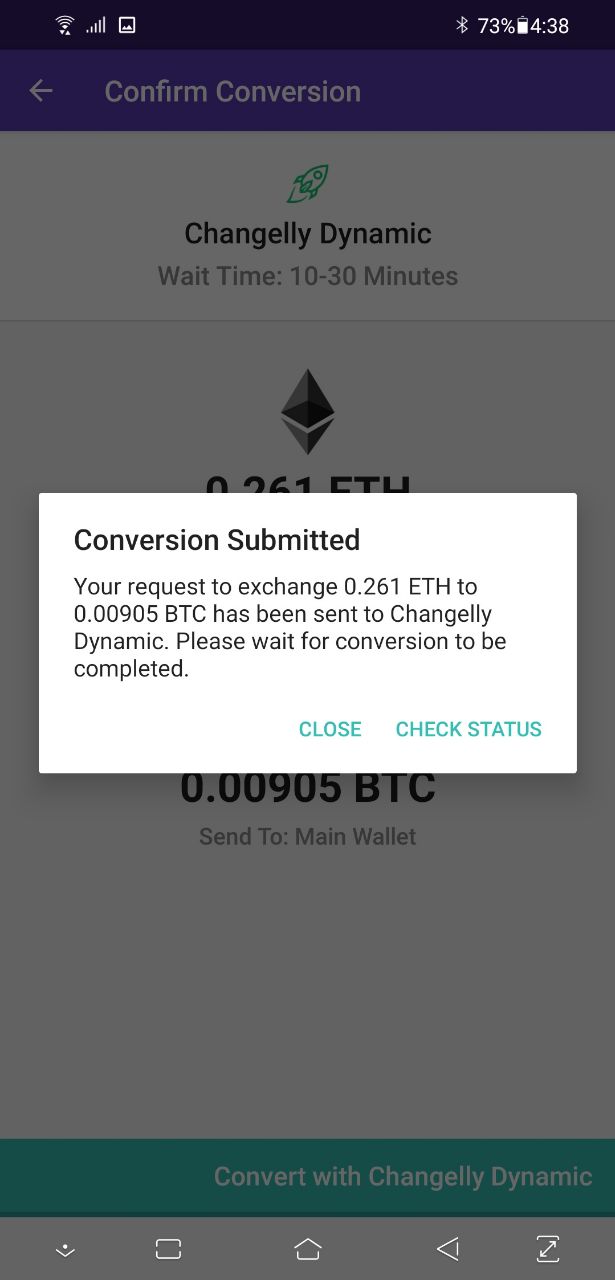Screen dimensions: 615x1280
Task: Close the Conversion Submitted dialog
Action: coord(330,729)
